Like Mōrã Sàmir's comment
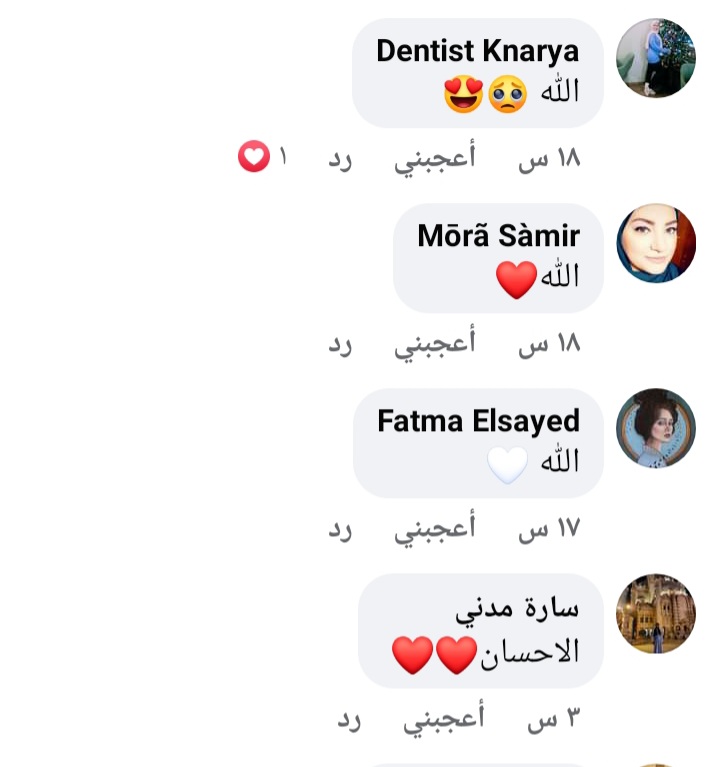This screenshot has width=720, height=767. [434, 344]
